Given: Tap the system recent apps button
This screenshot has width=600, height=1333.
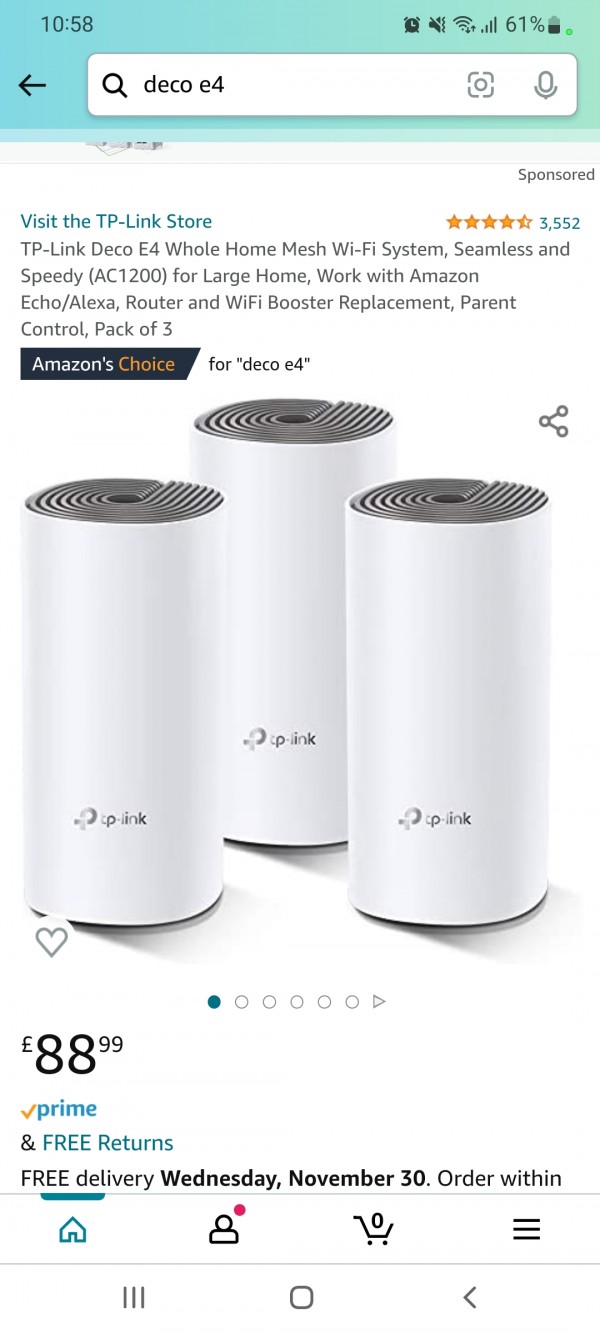Looking at the screenshot, I should (x=133, y=1298).
